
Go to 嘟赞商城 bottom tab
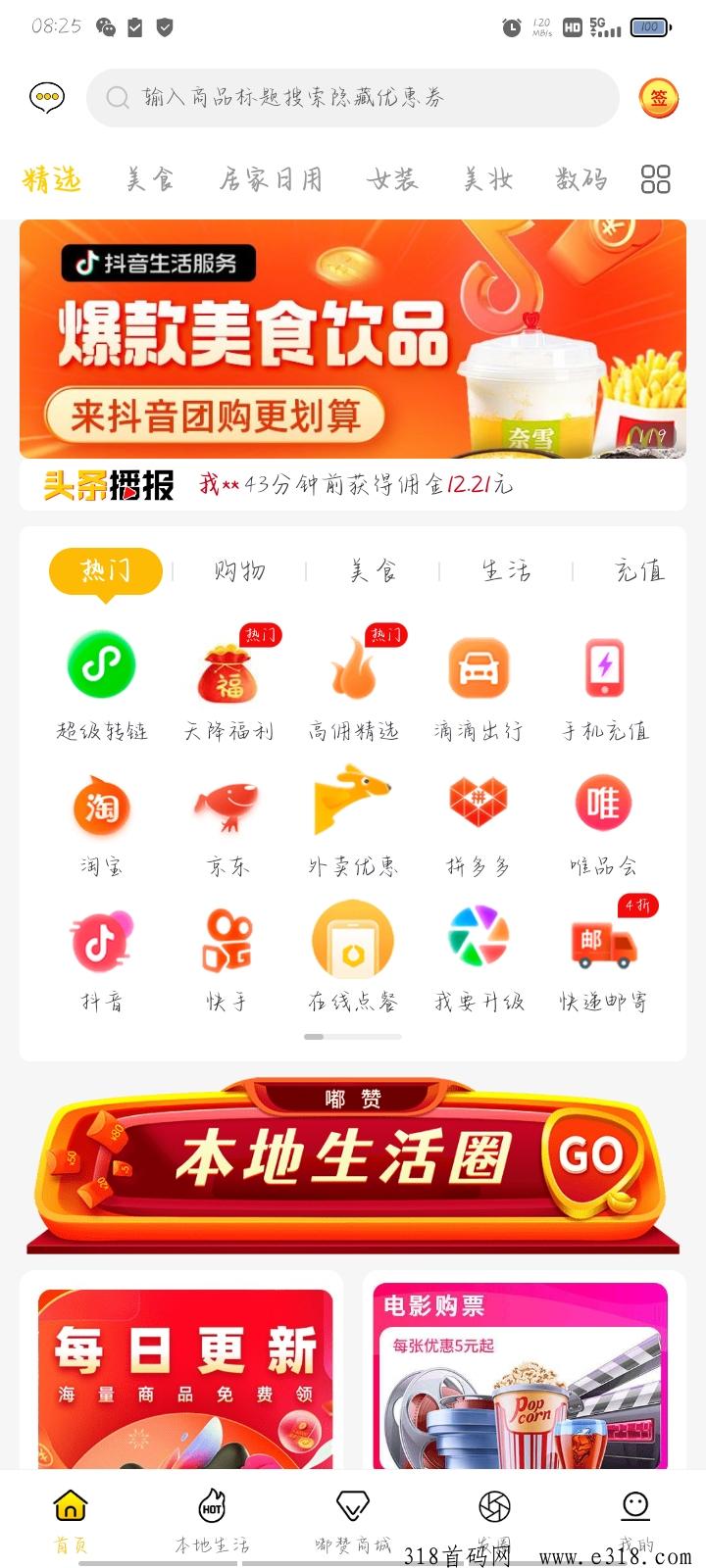(353, 1519)
